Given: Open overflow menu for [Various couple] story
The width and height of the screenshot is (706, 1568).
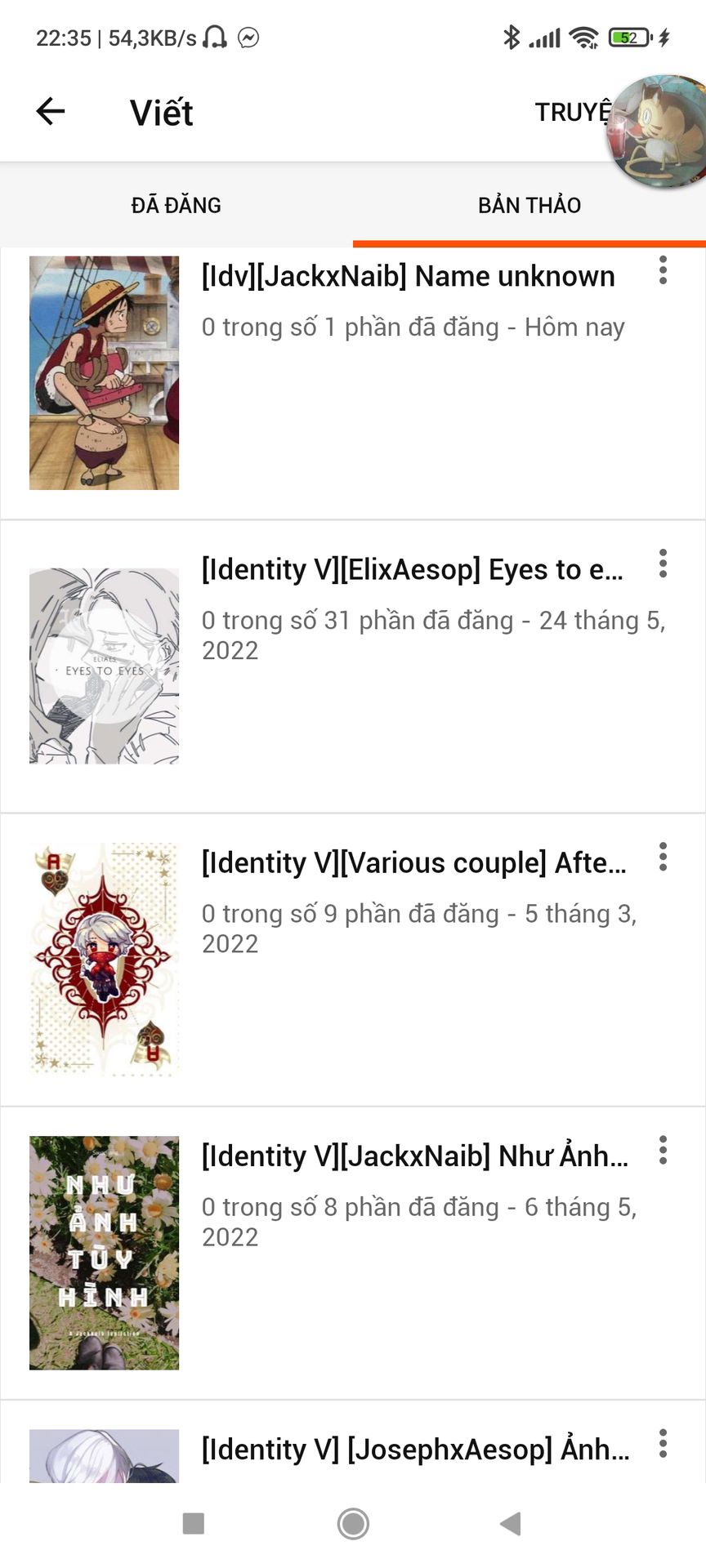Looking at the screenshot, I should pyautogui.click(x=663, y=857).
